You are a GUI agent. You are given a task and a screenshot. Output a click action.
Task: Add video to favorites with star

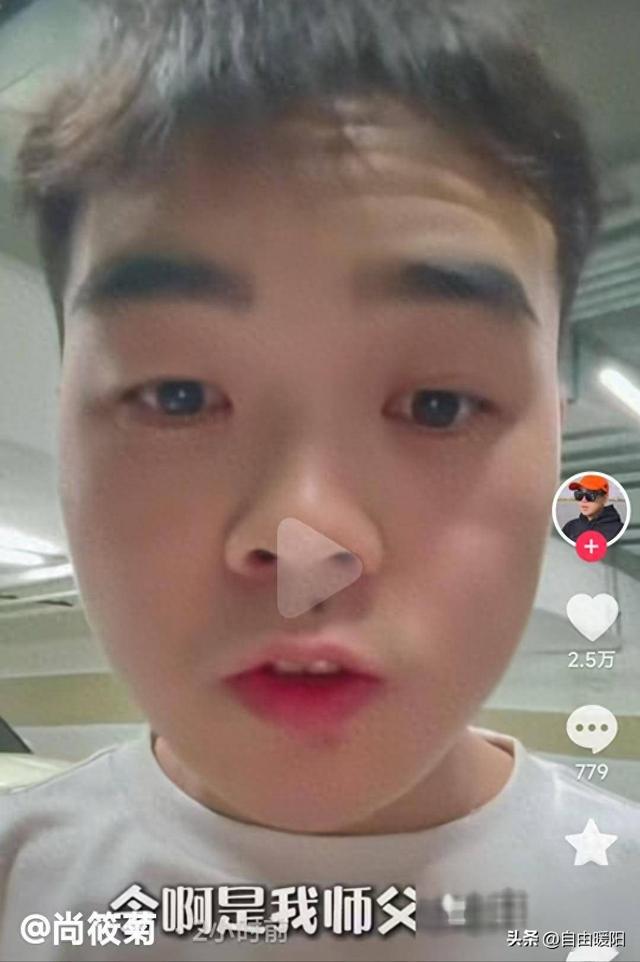tap(590, 843)
